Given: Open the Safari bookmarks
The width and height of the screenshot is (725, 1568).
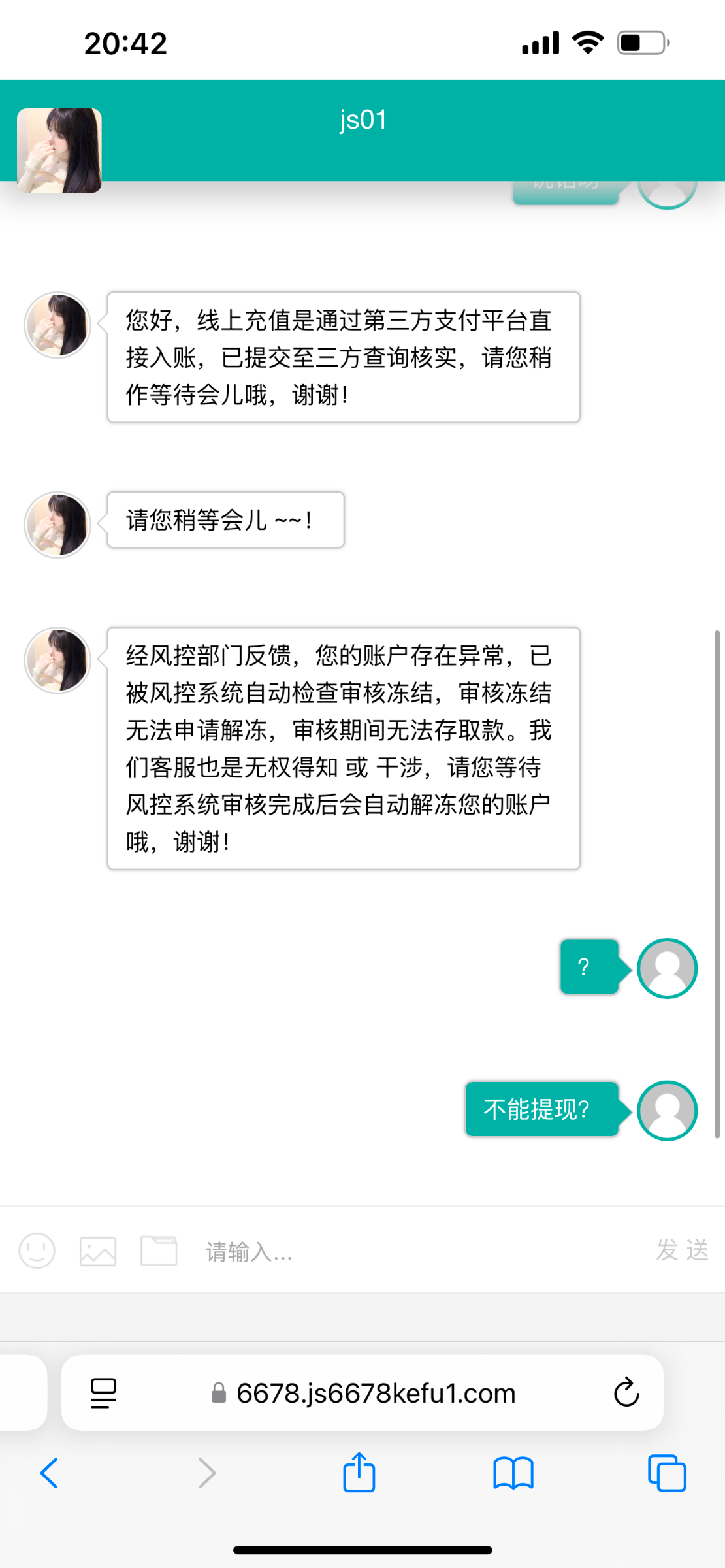Looking at the screenshot, I should [513, 1473].
